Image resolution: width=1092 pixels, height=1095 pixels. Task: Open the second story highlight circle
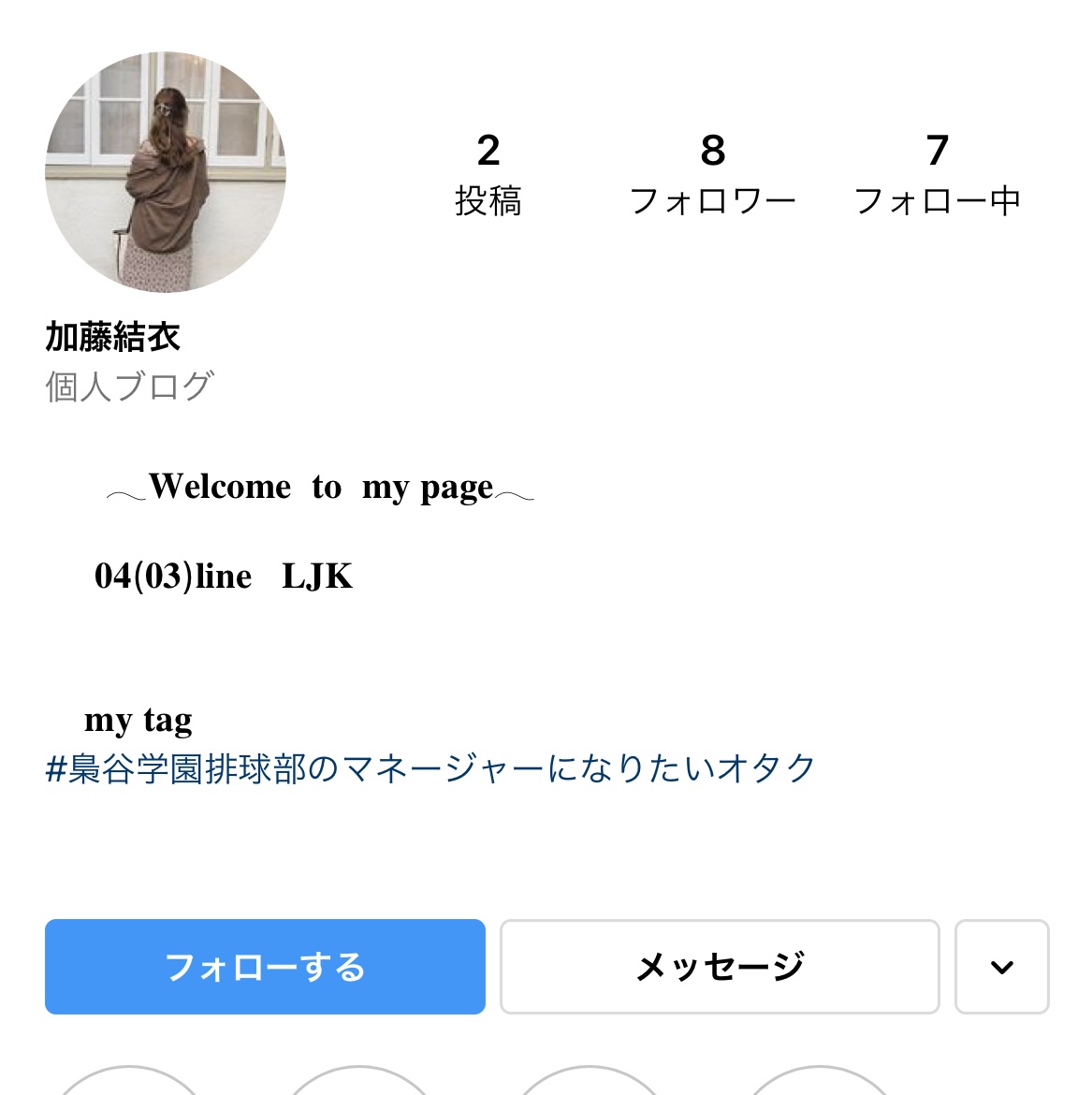coord(358,1086)
